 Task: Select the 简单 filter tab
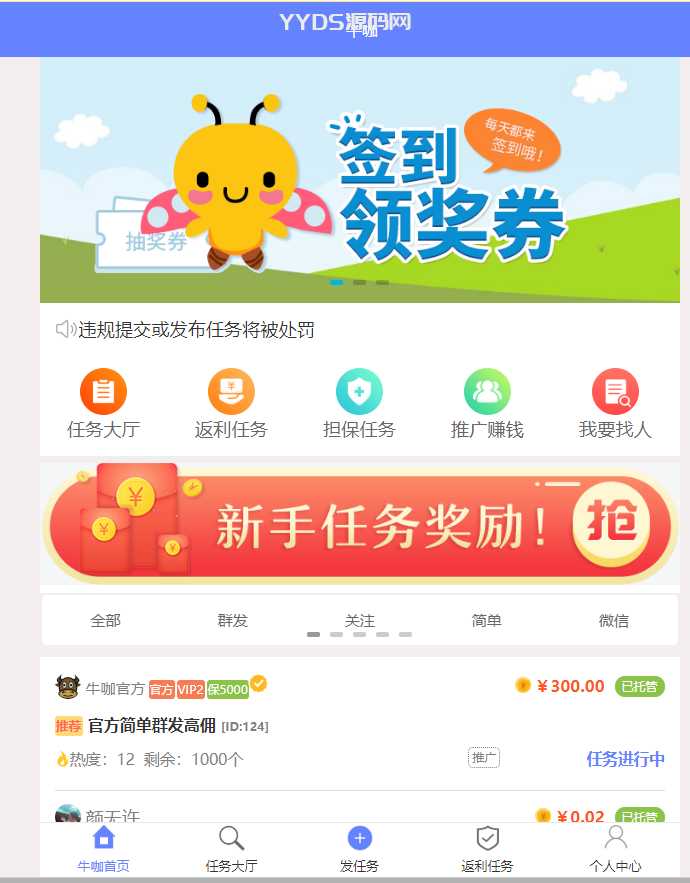(486, 620)
